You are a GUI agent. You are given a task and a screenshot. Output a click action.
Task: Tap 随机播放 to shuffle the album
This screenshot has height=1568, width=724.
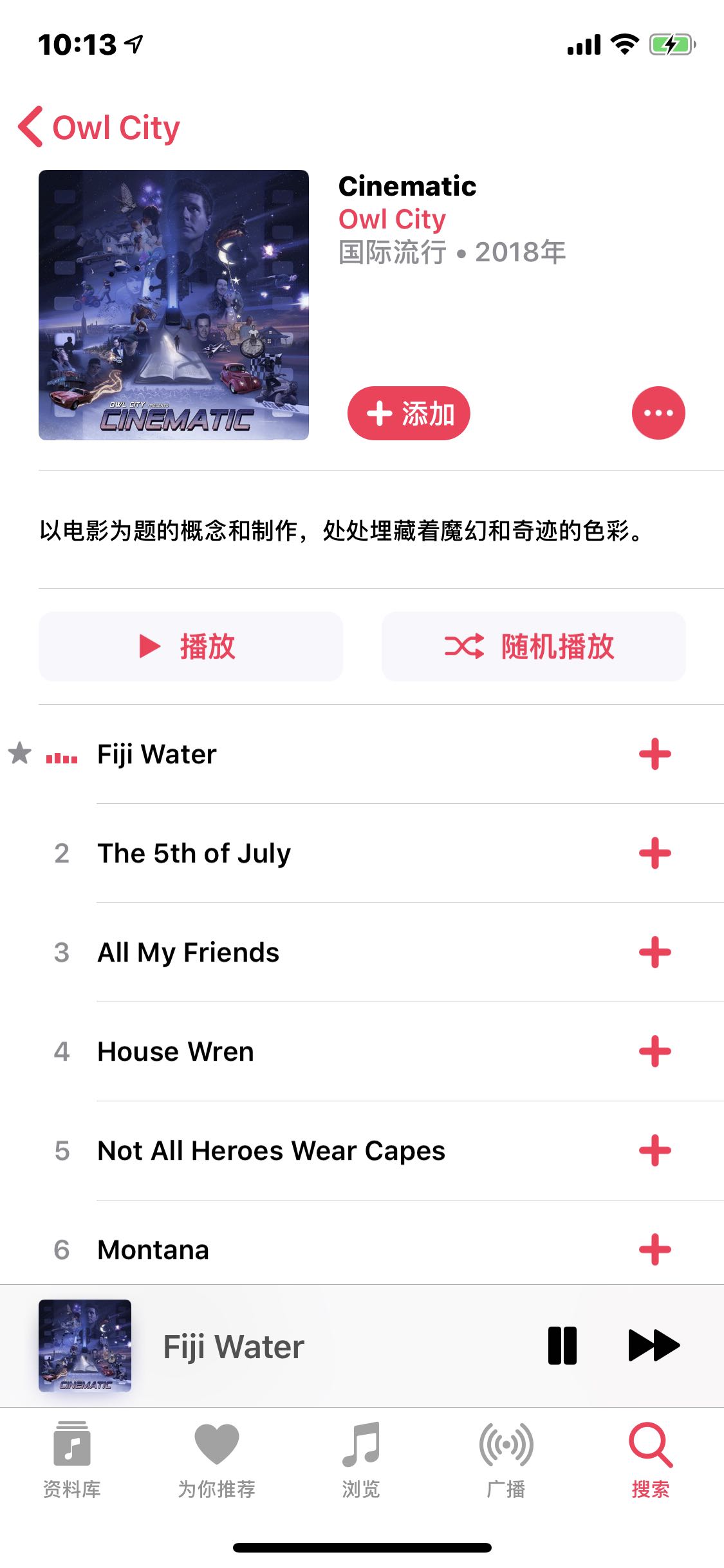pos(534,646)
